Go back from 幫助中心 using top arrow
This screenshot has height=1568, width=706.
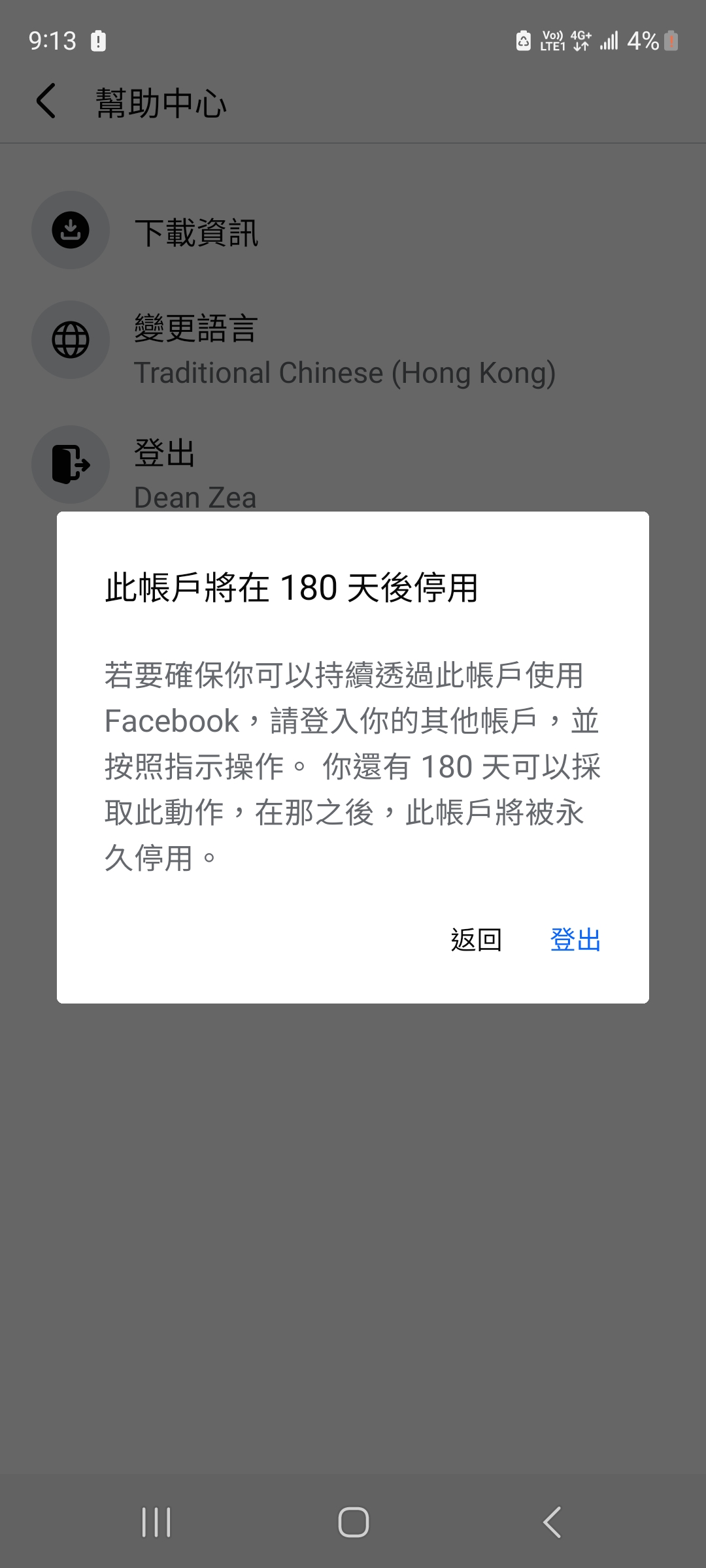click(46, 102)
